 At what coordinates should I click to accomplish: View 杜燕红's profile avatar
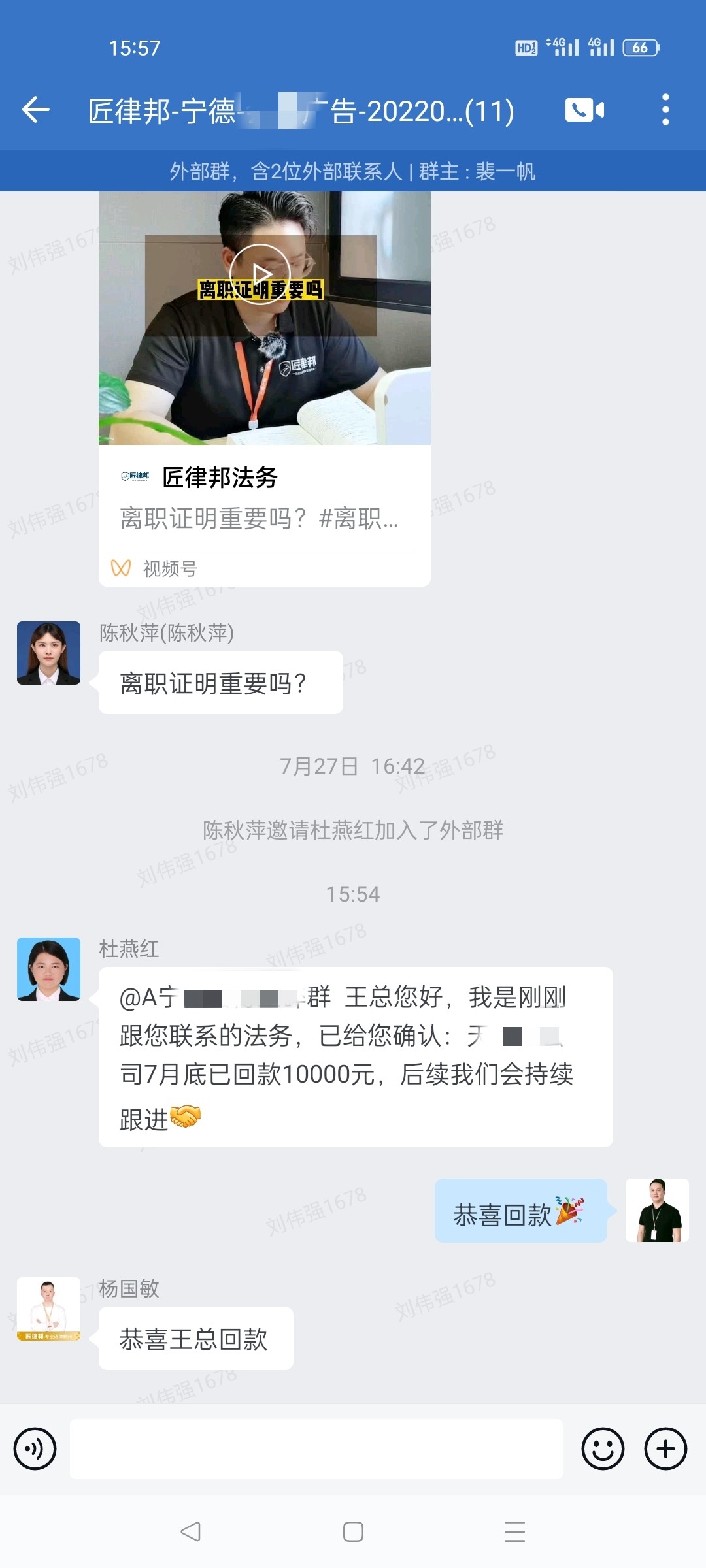[x=48, y=969]
